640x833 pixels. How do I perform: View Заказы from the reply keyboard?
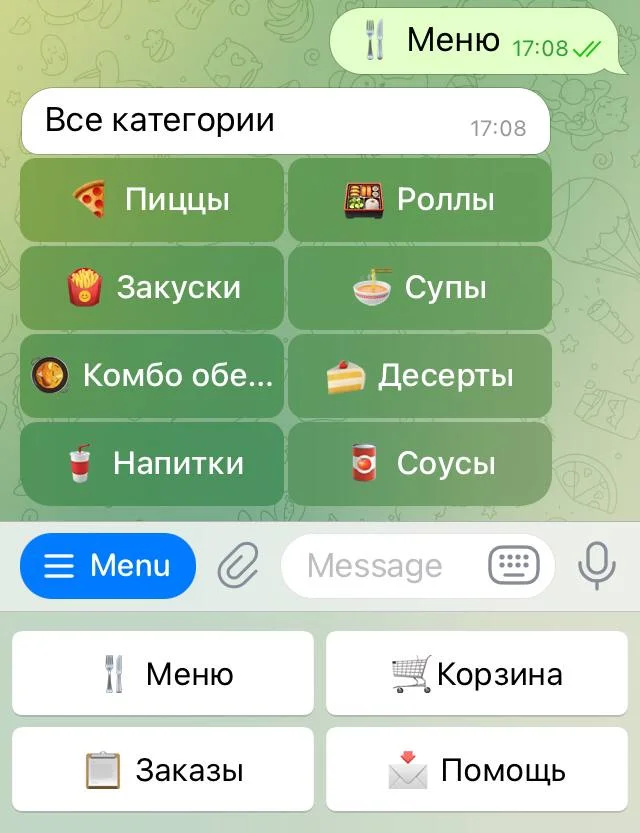[163, 770]
